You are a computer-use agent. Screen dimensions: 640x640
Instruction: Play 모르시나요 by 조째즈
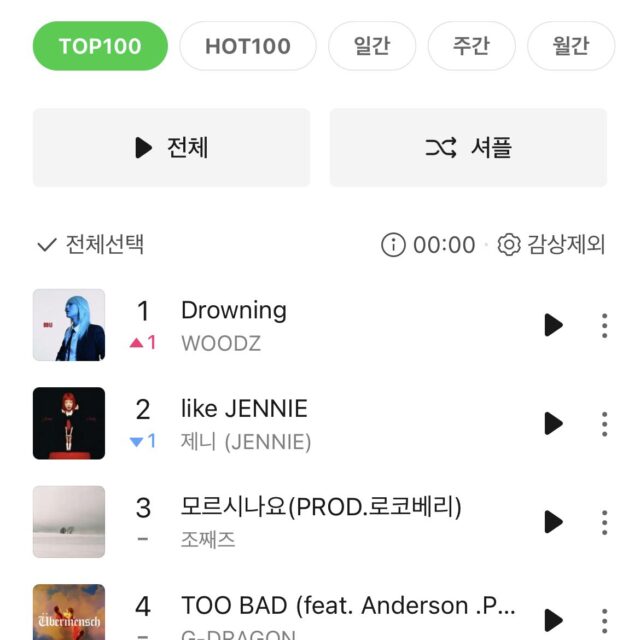click(x=553, y=521)
